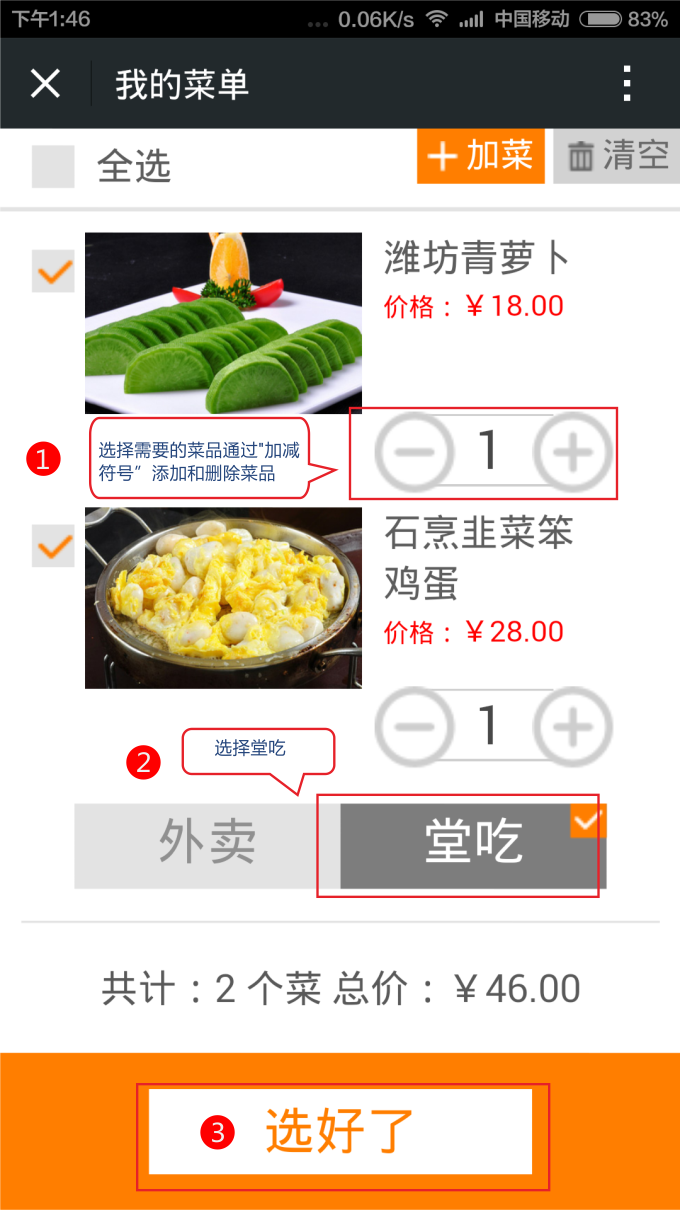This screenshot has width=681, height=1210.
Task: Uncheck the 石烹韭菜笨鸡蛋 dish
Action: coord(53,545)
